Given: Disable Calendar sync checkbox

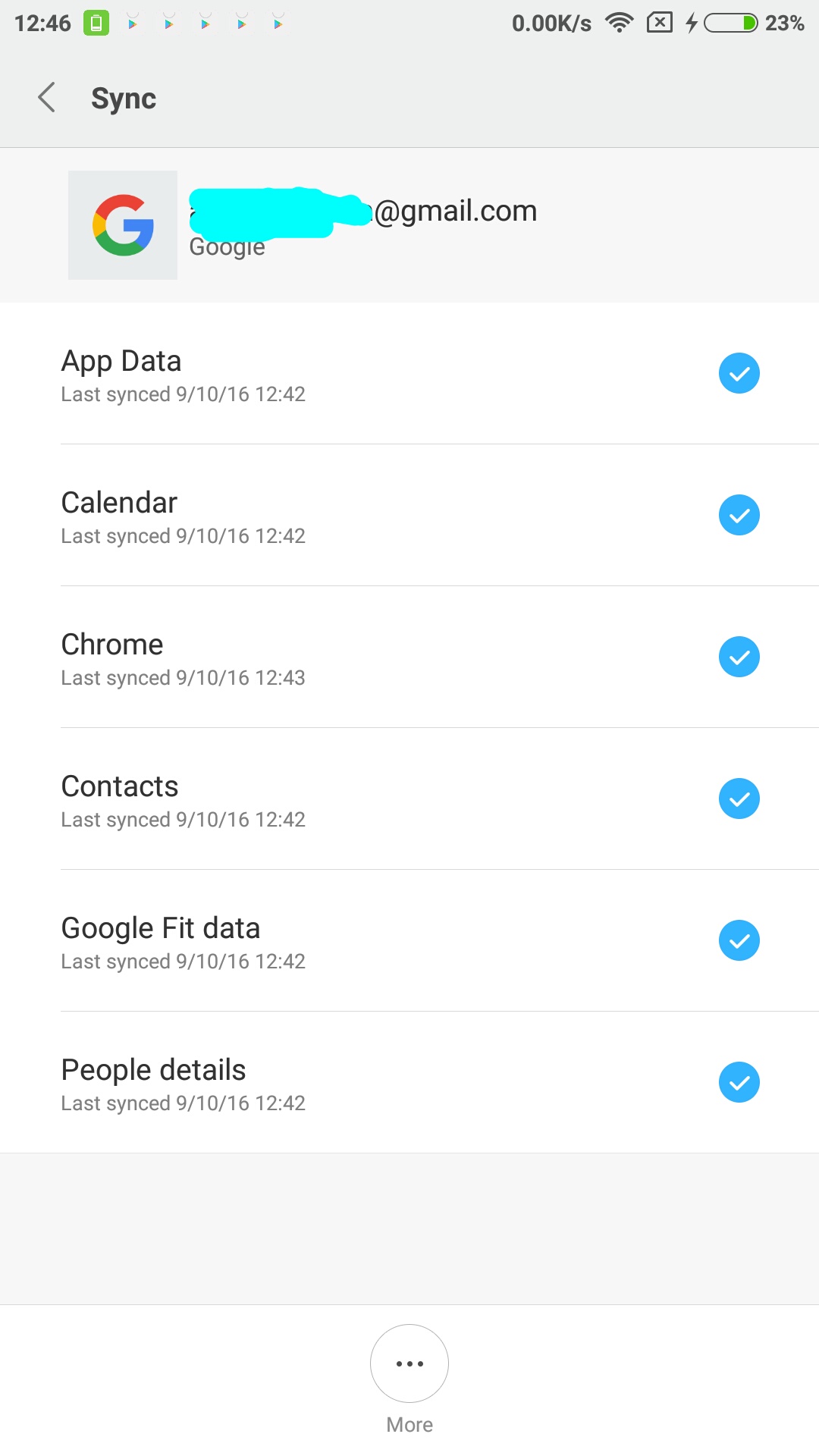Looking at the screenshot, I should pyautogui.click(x=739, y=515).
